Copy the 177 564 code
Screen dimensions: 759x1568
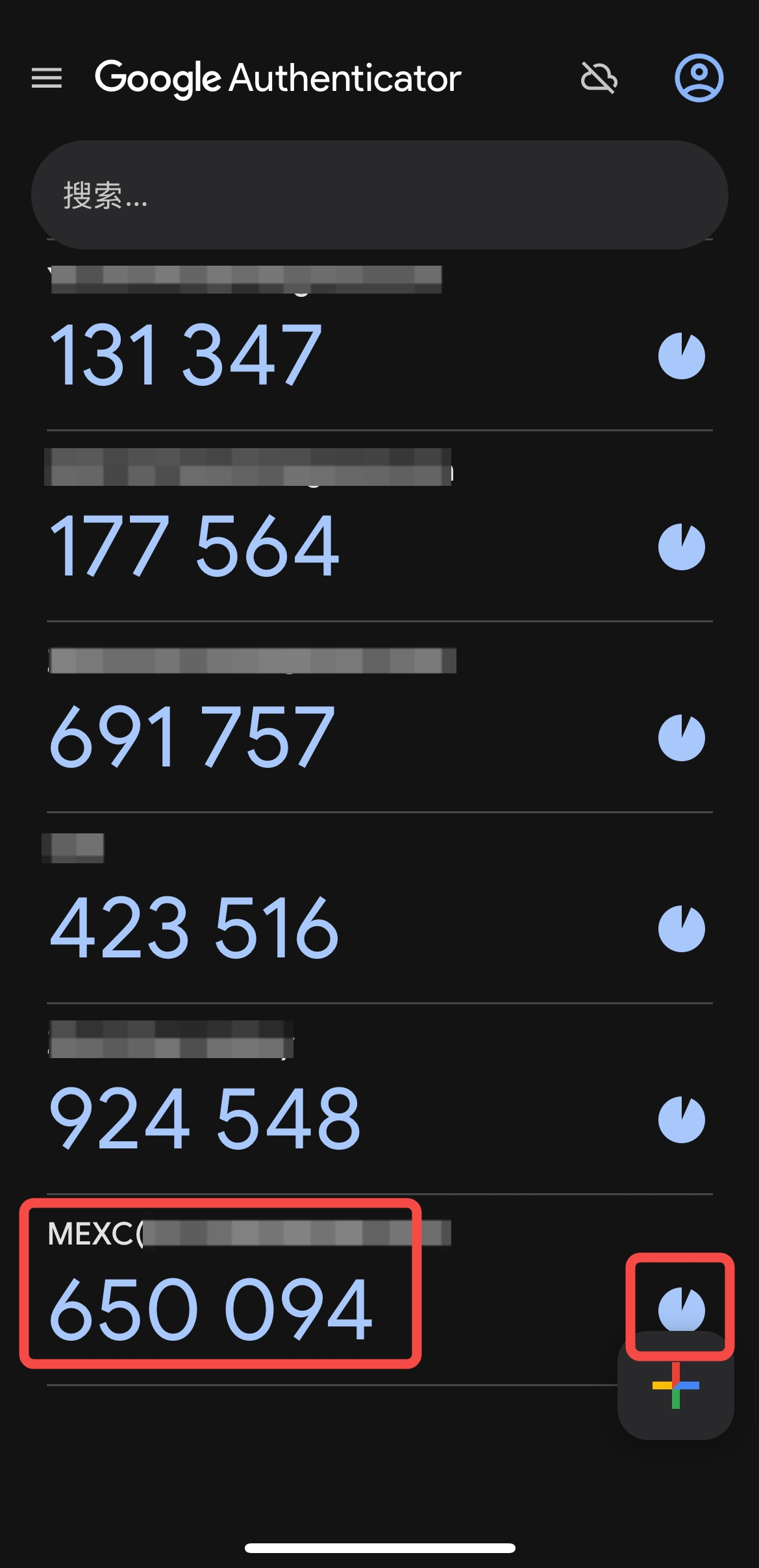[x=194, y=546]
